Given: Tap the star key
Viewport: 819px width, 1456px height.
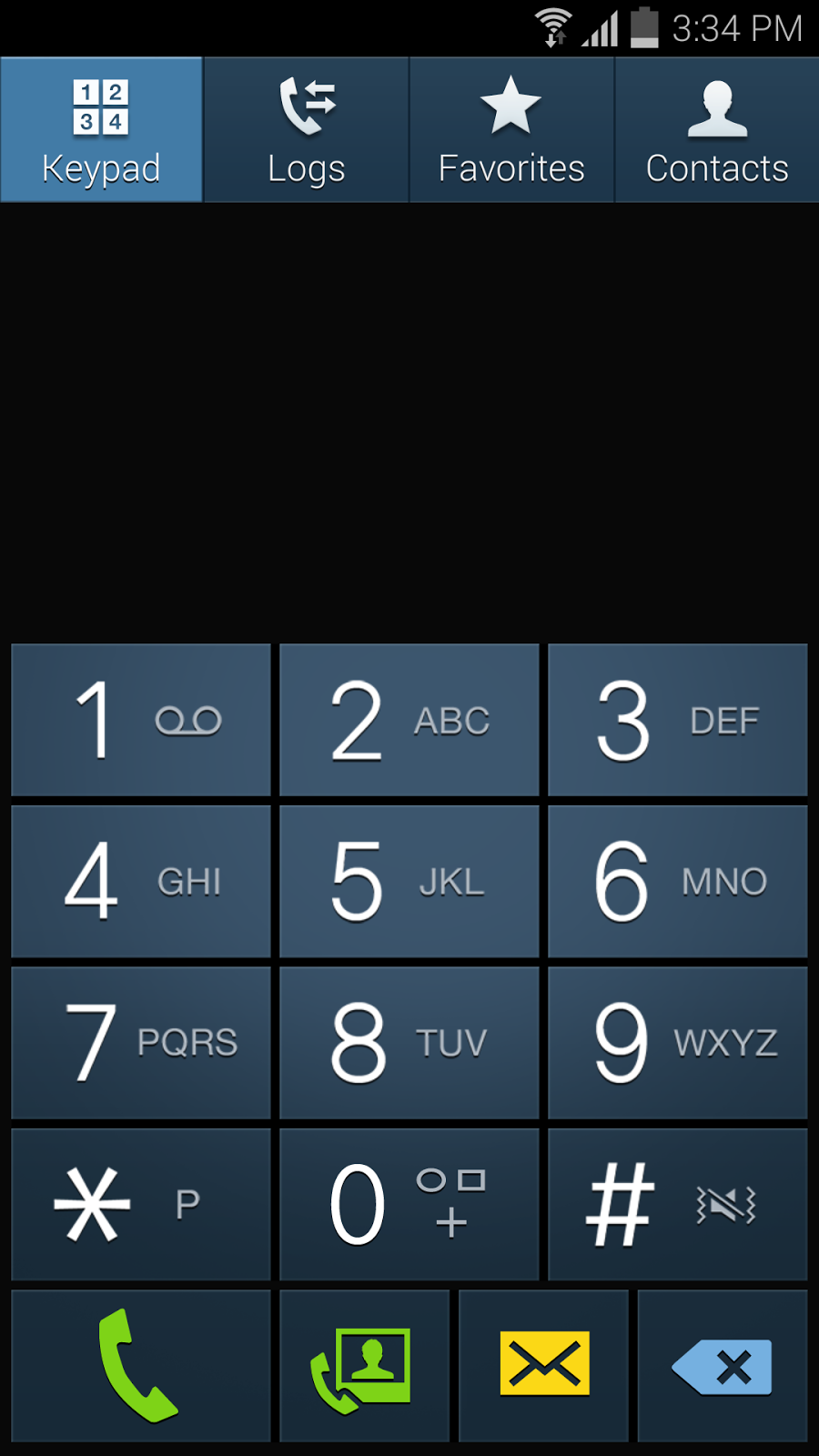Looking at the screenshot, I should [141, 1204].
